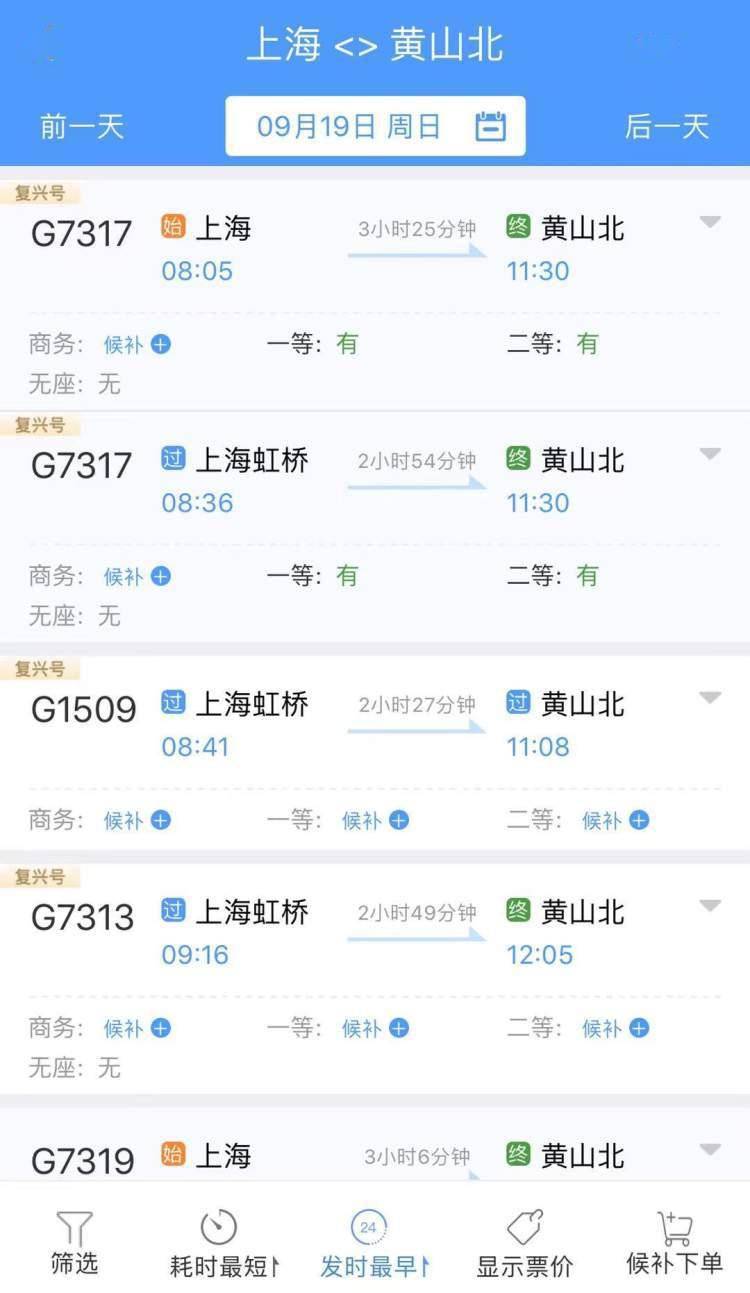Image resolution: width=750 pixels, height=1293 pixels.
Task: Open the G7317 train departing 上海 at 08:05
Action: [x=375, y=295]
